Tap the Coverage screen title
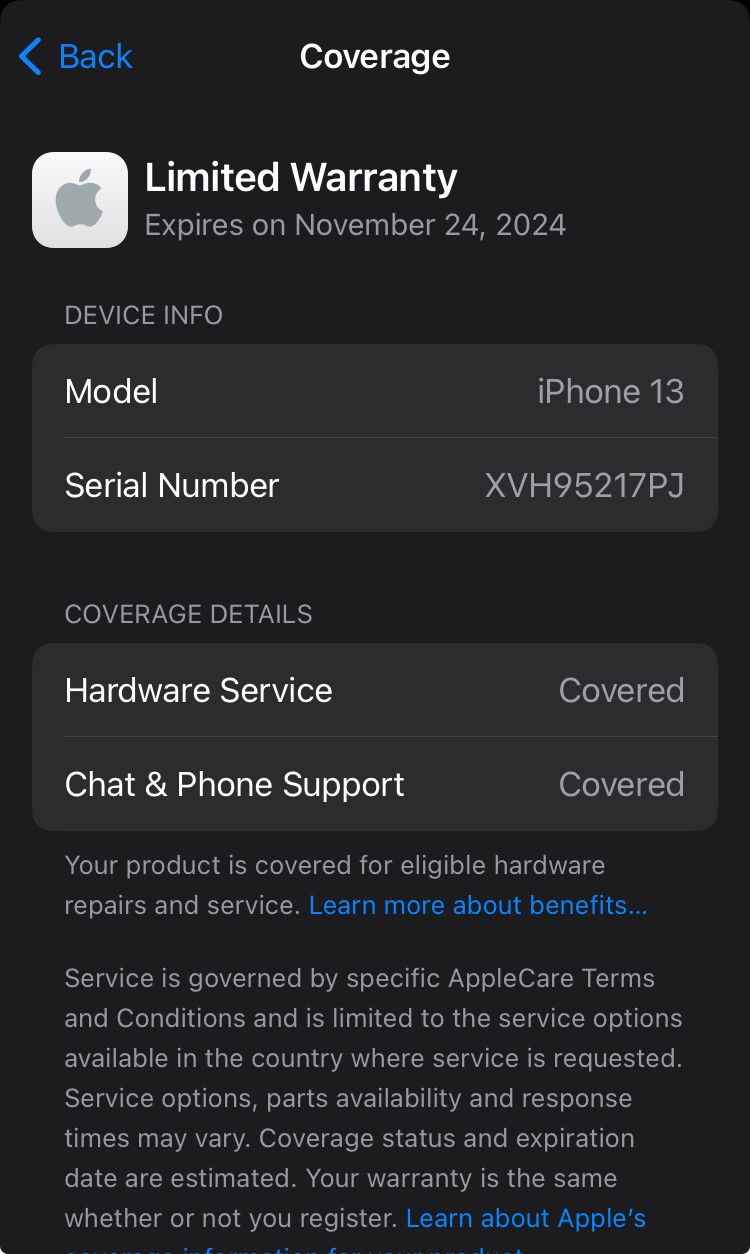 (375, 56)
